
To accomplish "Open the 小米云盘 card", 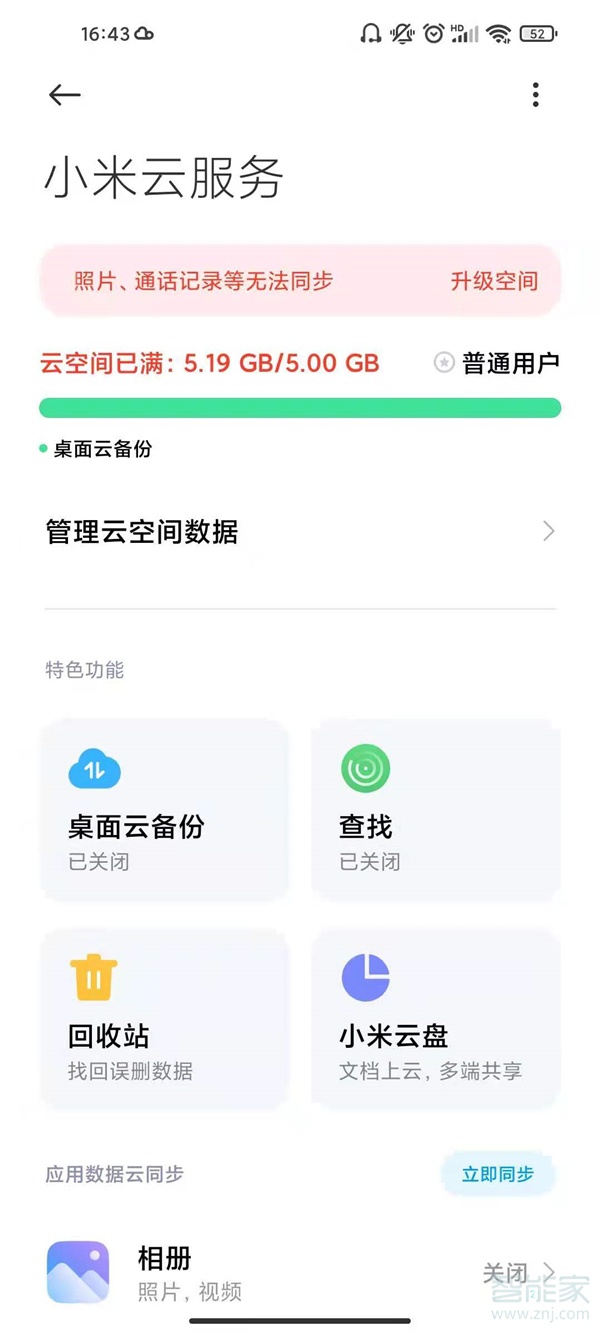I will click(x=436, y=1018).
